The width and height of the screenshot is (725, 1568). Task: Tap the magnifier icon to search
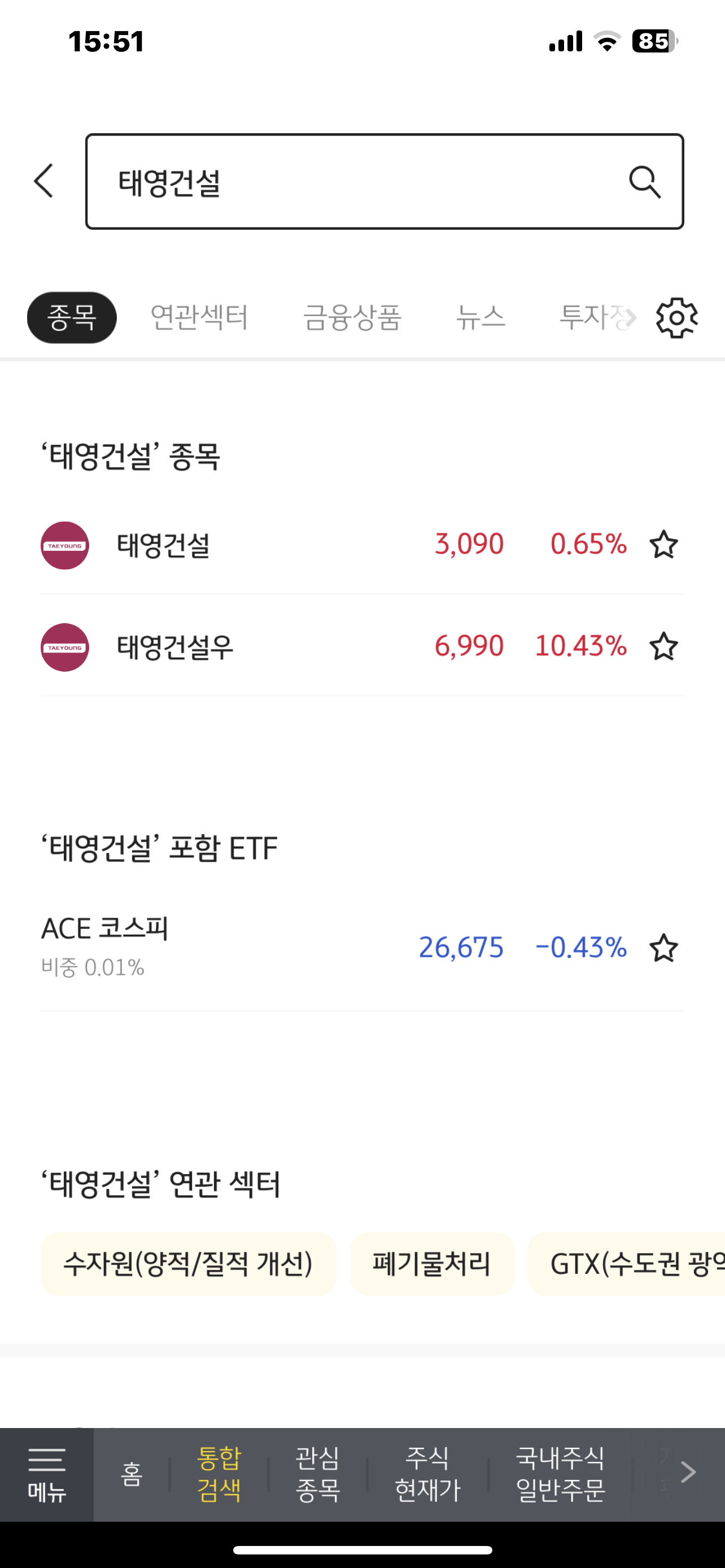644,182
